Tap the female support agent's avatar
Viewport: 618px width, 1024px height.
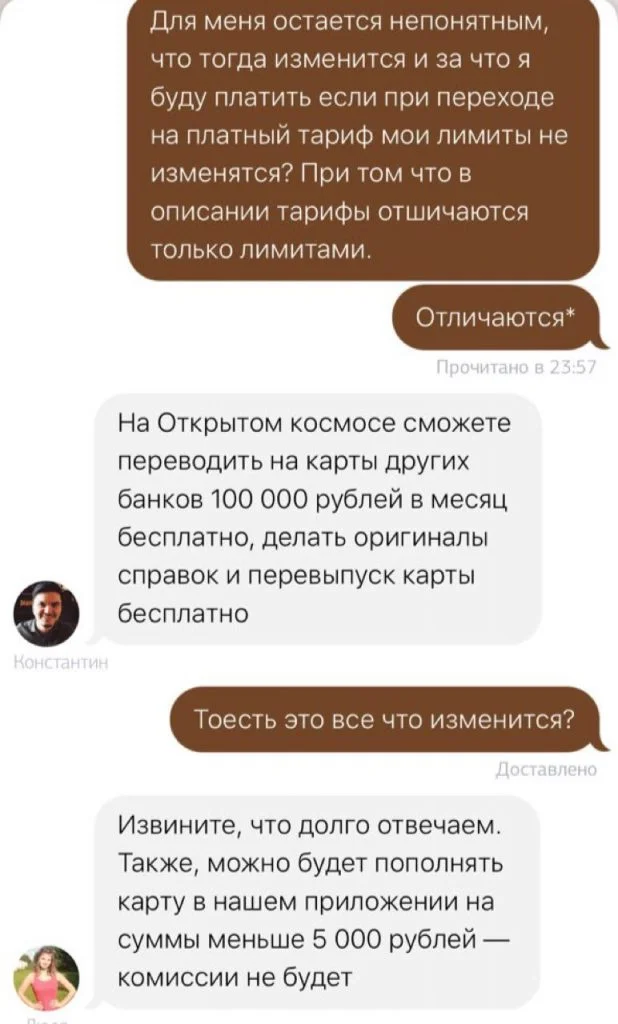pyautogui.click(x=46, y=977)
